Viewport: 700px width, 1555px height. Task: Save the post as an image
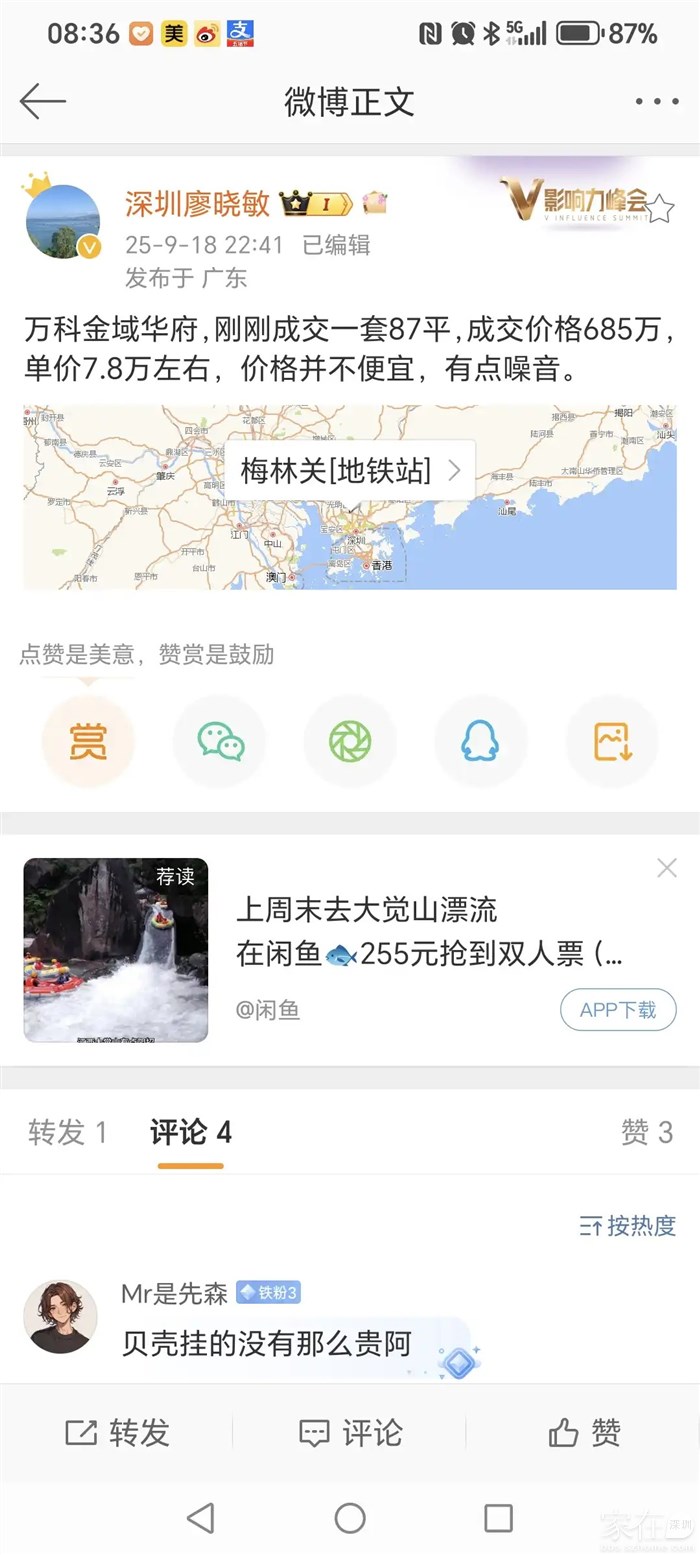[x=612, y=741]
